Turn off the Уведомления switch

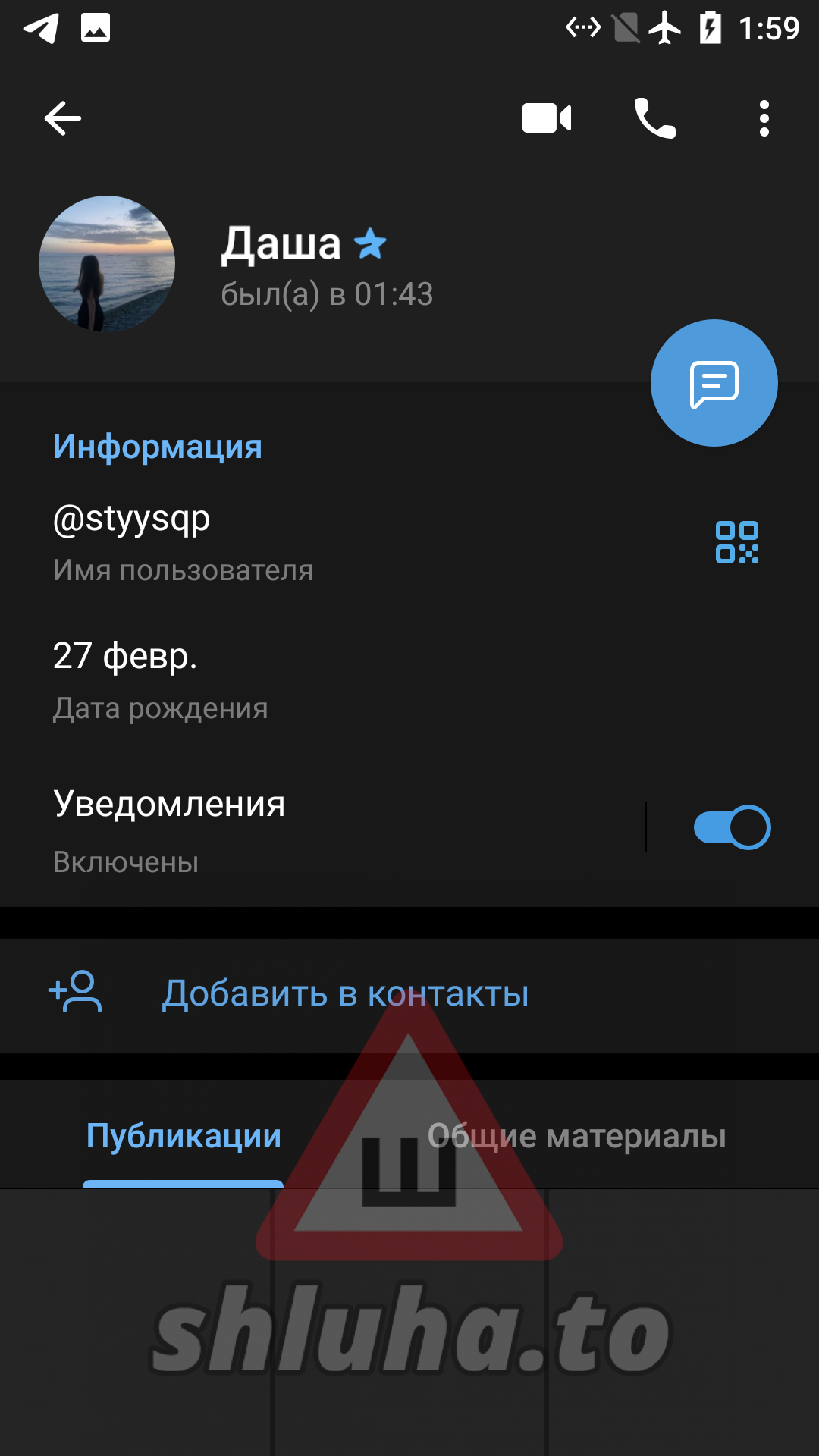click(732, 827)
